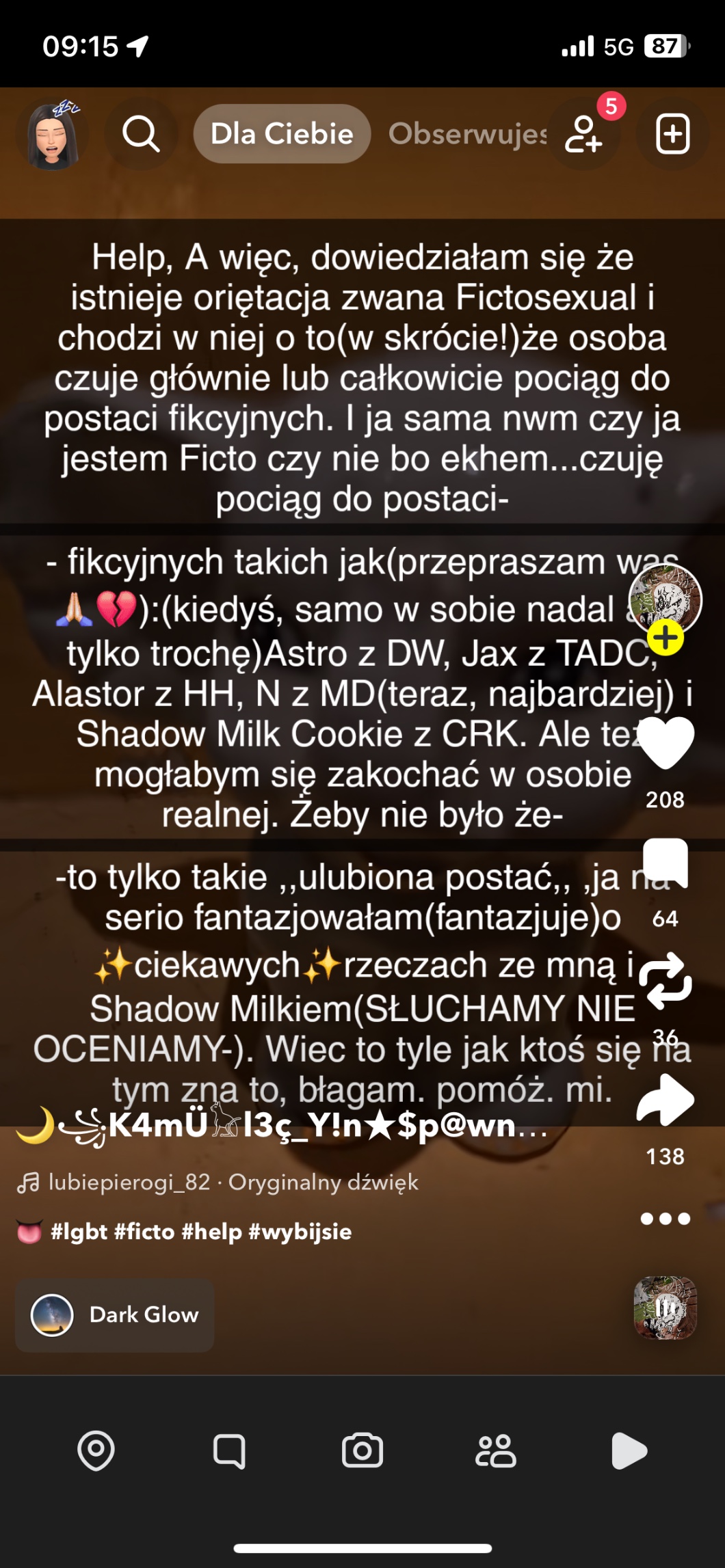Open the comments on this video
Image resolution: width=725 pixels, height=1568 pixels.
tap(665, 861)
